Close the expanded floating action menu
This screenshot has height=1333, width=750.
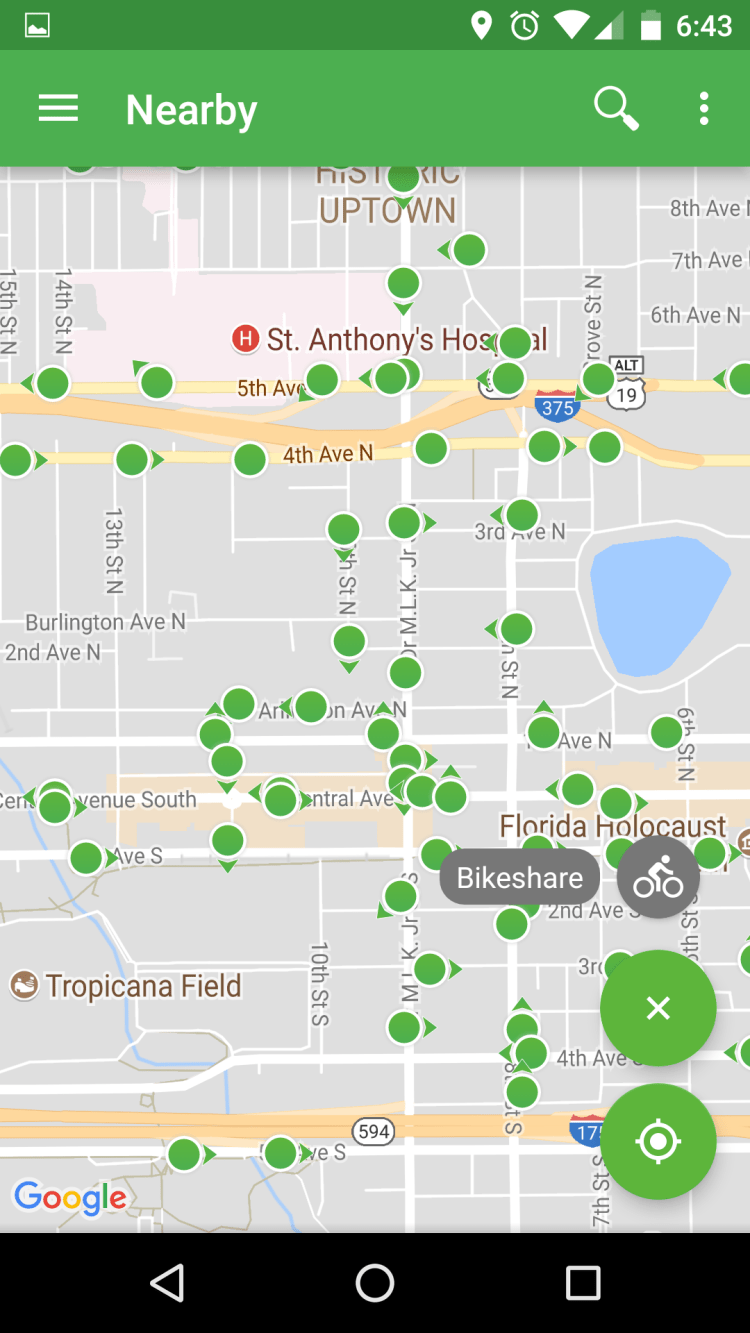tap(658, 1008)
